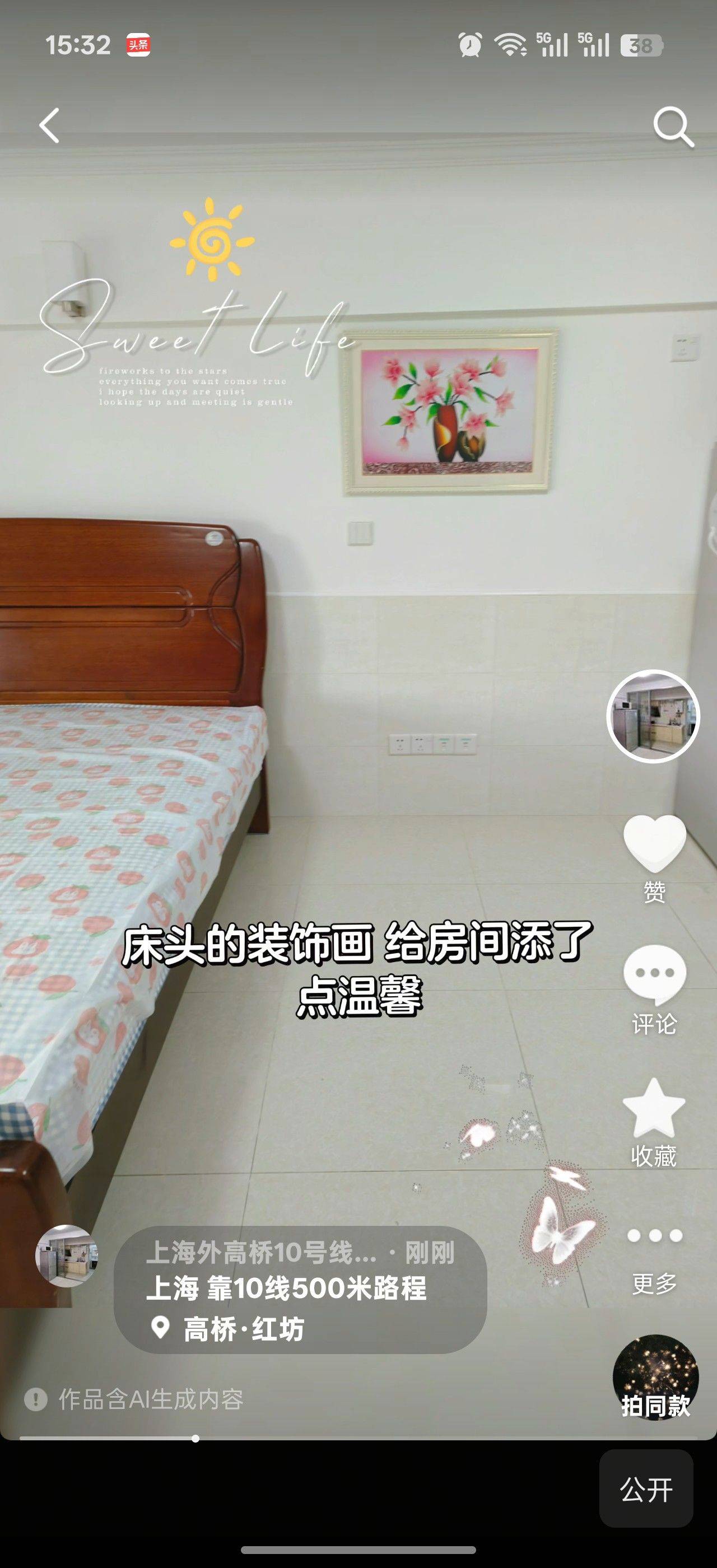717x1568 pixels.
Task: Like this video with the heart icon
Action: [x=654, y=842]
